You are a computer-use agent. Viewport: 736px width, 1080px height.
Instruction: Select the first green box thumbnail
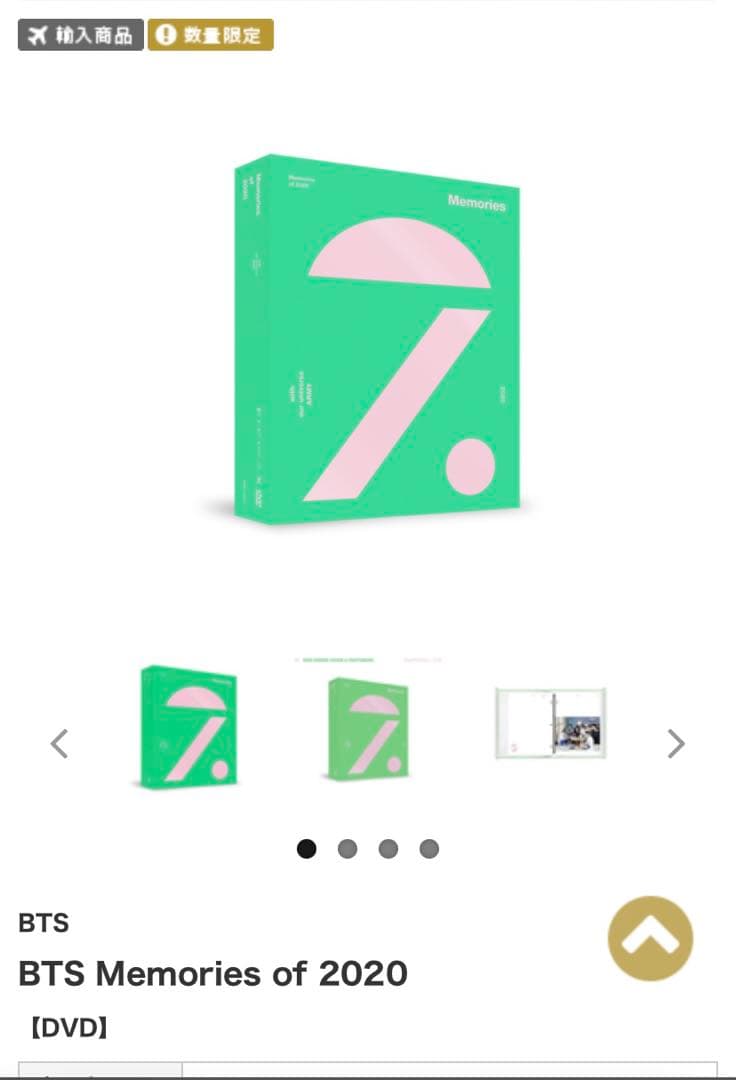coord(188,726)
